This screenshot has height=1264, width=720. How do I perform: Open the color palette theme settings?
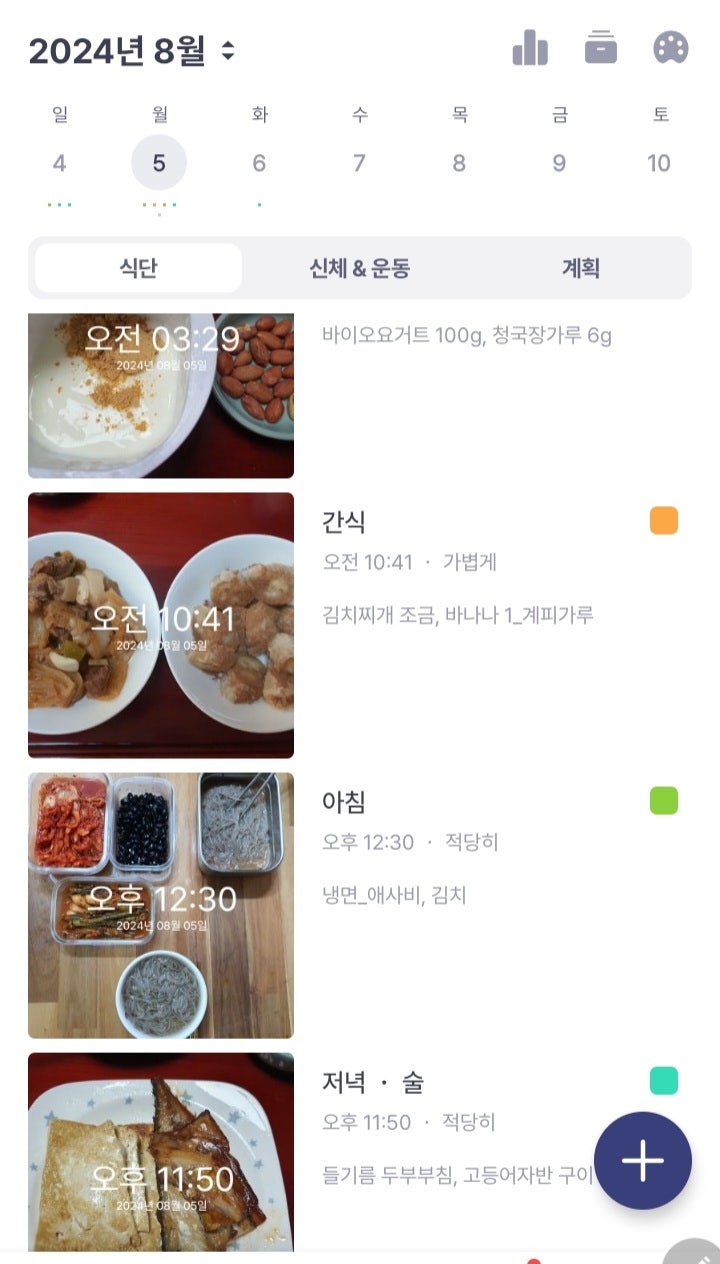(670, 48)
